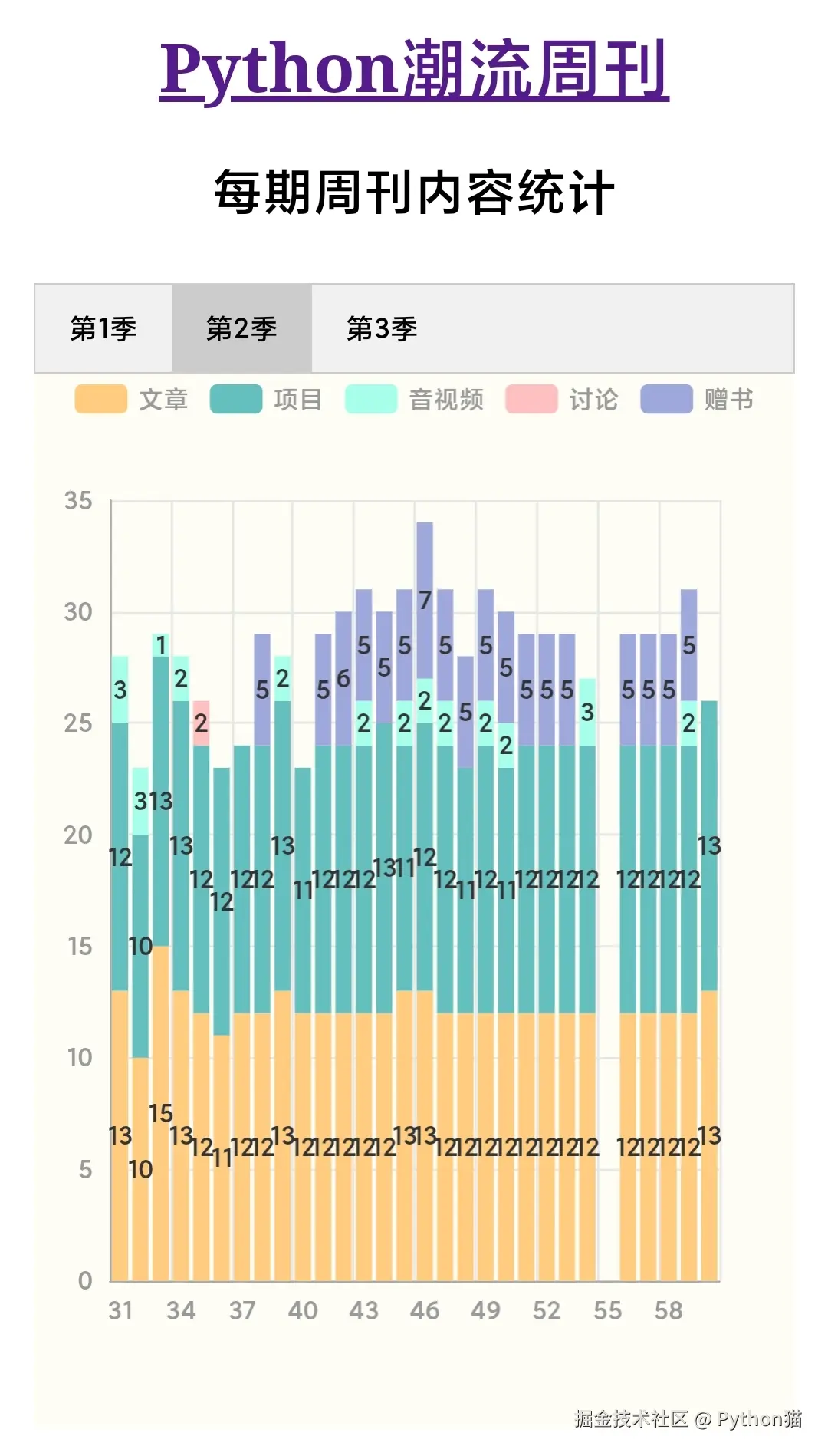This screenshot has width=828, height=1456.
Task: Toggle the 赠书 legend series
Action: pos(697,400)
